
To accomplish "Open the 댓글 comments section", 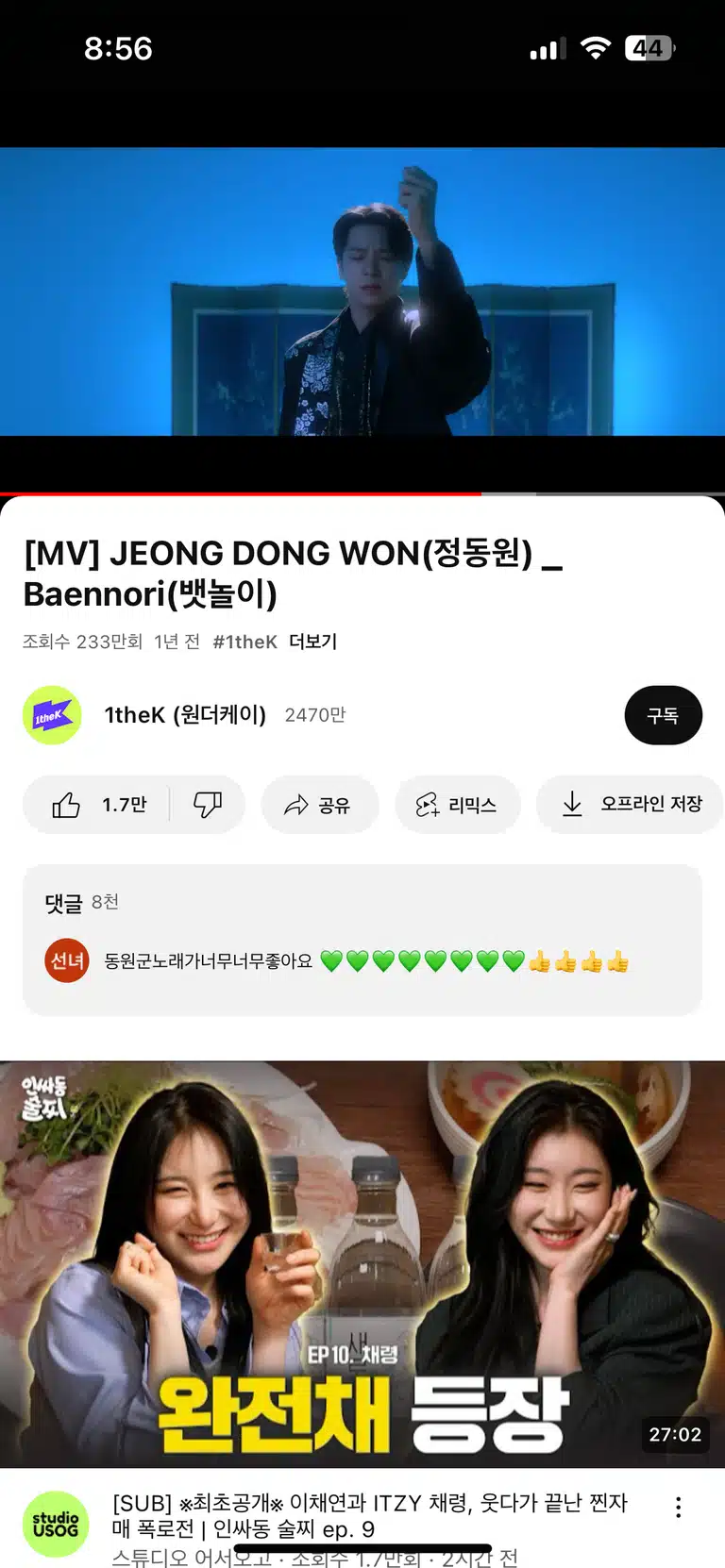I will pos(362,940).
